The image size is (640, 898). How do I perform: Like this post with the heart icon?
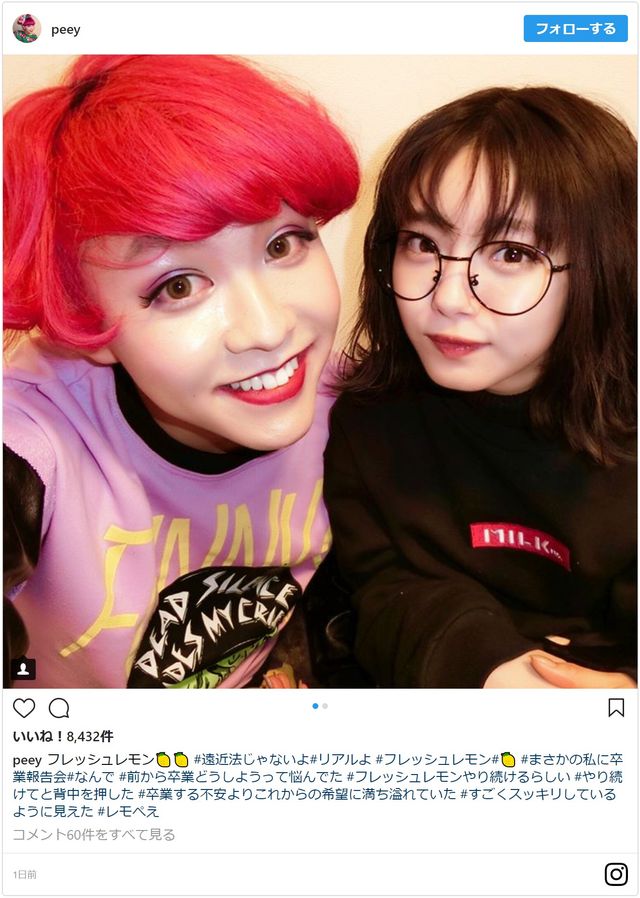tap(24, 708)
